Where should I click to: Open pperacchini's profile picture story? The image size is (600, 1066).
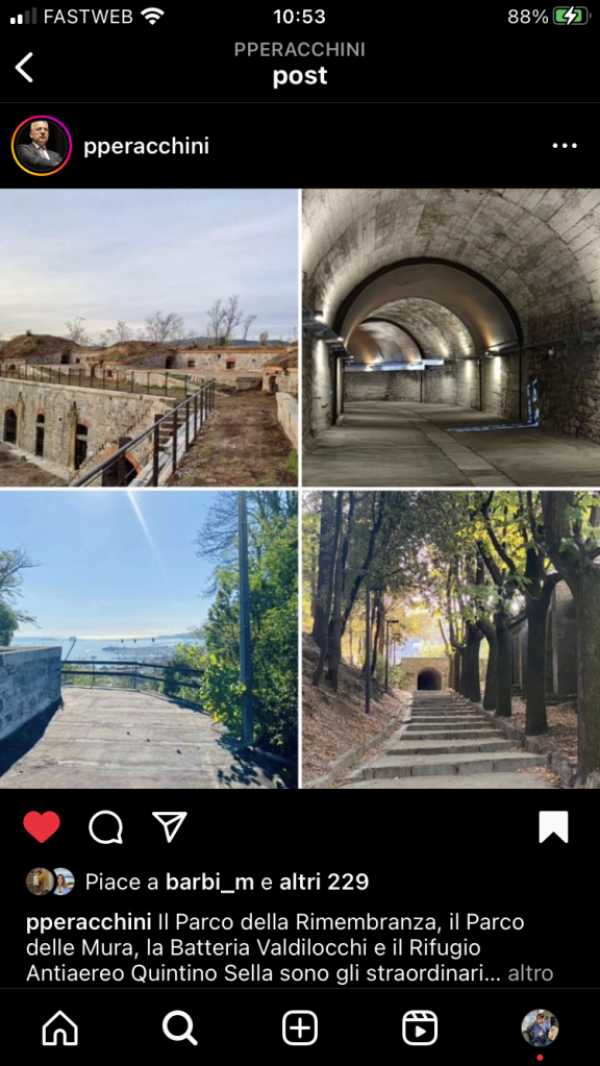point(41,146)
